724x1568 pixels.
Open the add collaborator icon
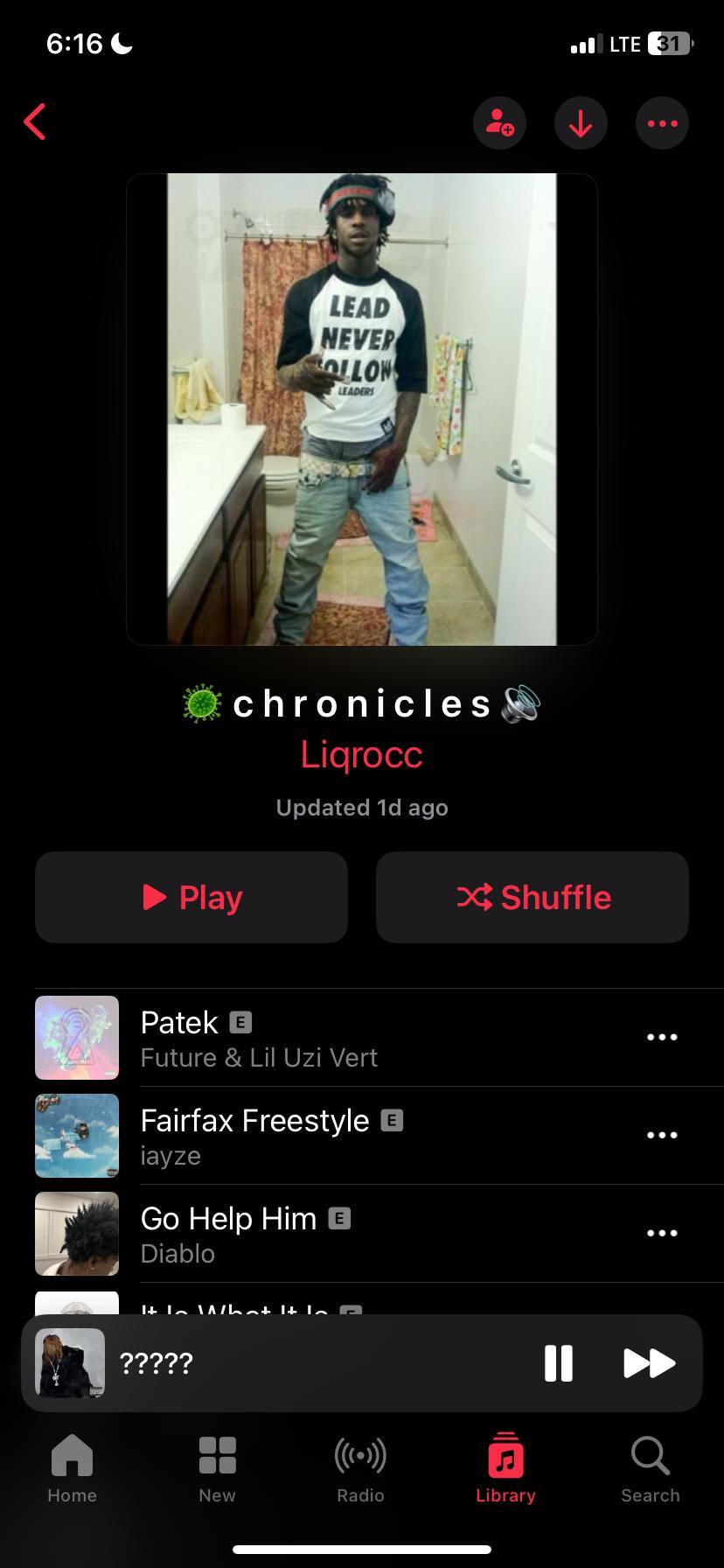(x=499, y=123)
